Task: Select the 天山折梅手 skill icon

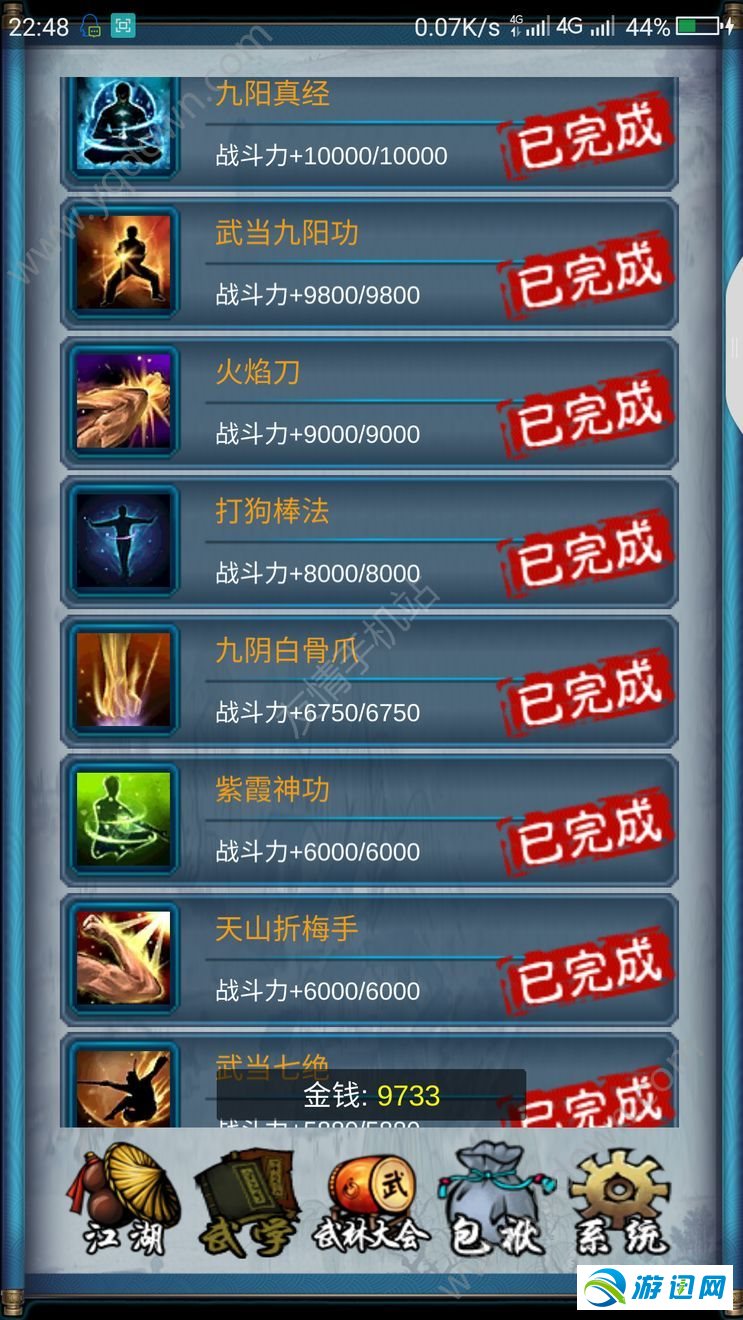Action: tap(122, 960)
